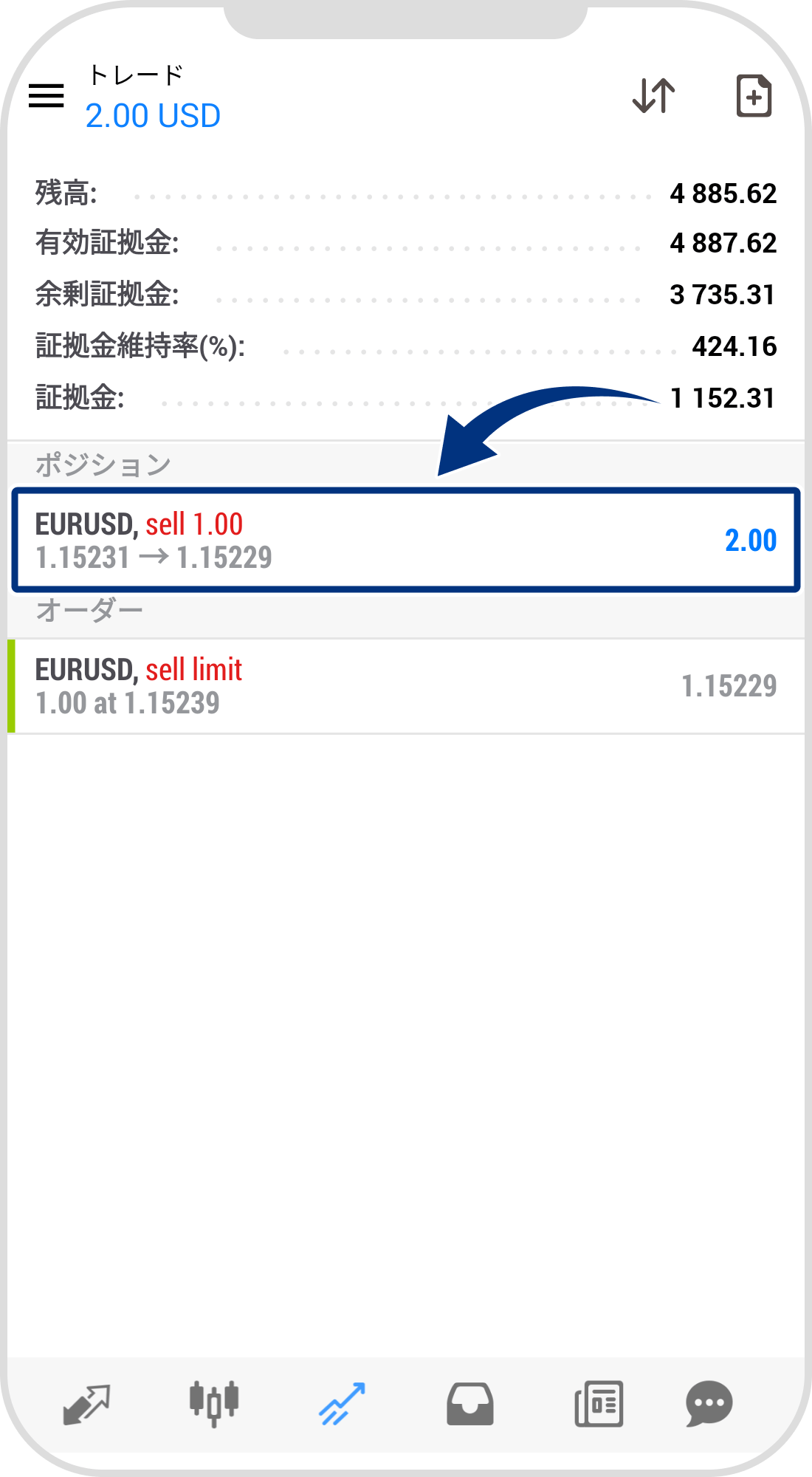Open the hamburger navigation menu
The image size is (812, 1477).
coord(47,96)
